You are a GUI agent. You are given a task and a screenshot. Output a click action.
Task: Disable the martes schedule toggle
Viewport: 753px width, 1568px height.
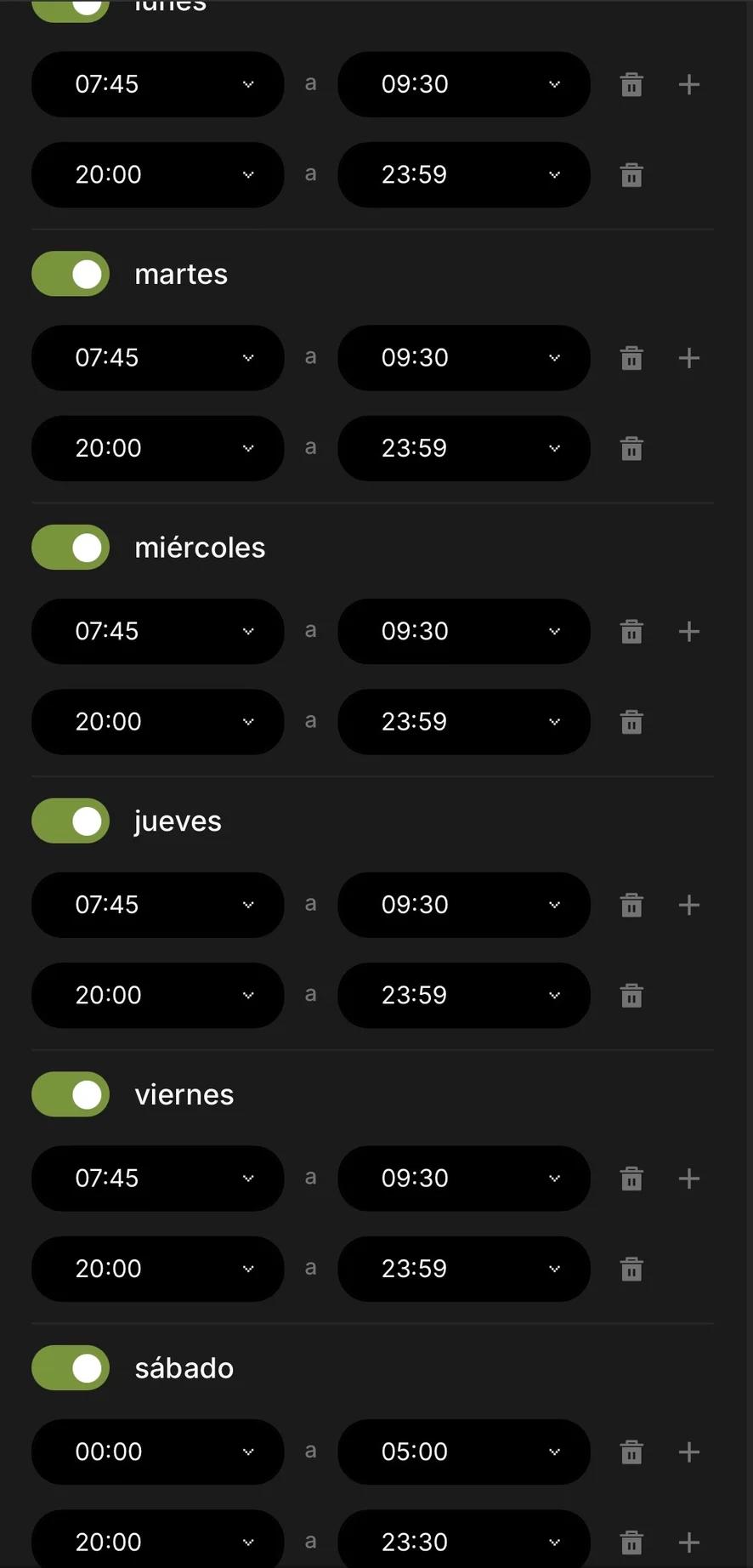71,274
